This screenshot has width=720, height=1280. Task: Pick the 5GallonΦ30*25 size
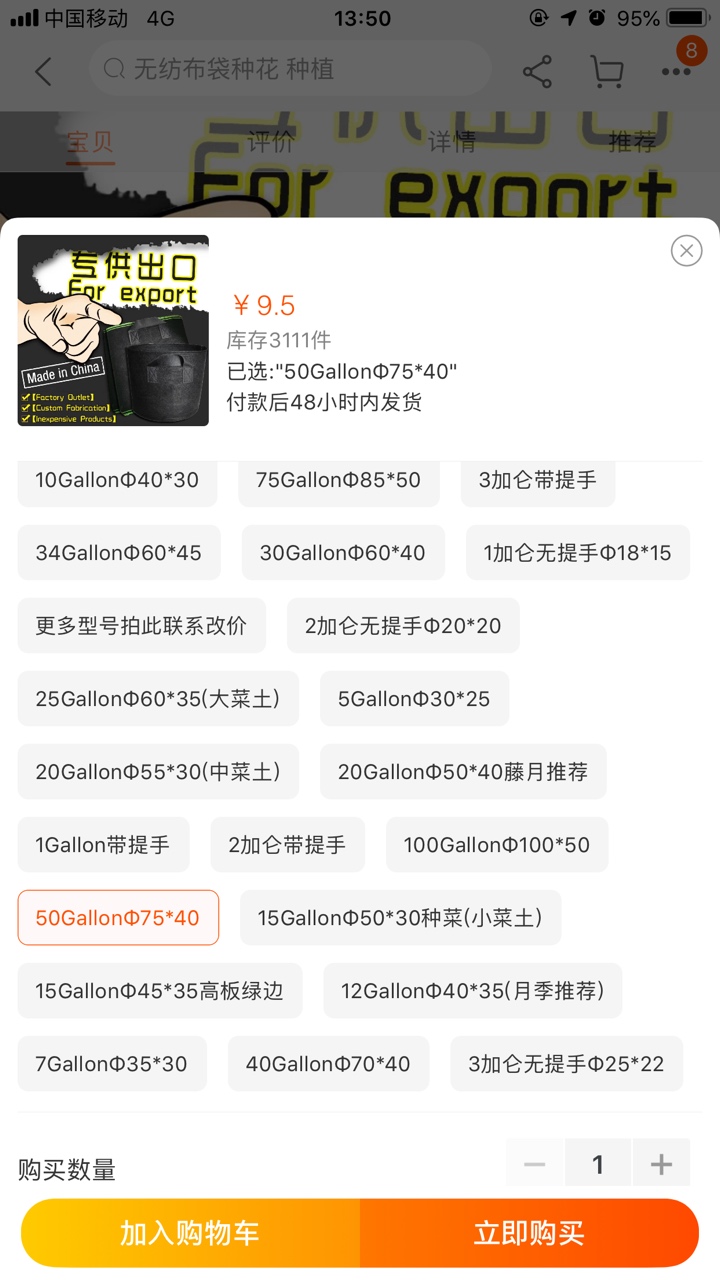[x=414, y=699]
